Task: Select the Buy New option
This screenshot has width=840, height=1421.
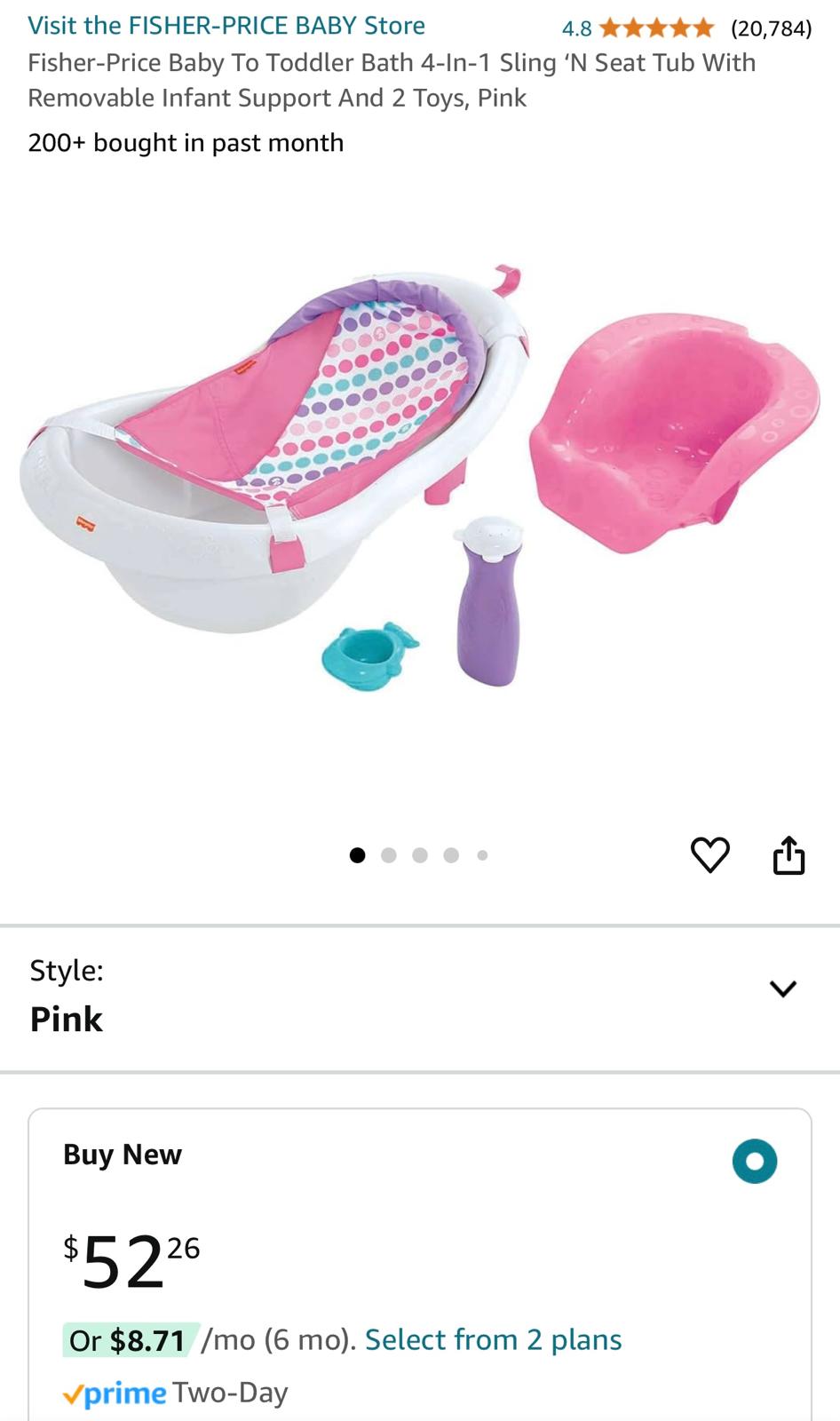Action: (754, 1161)
